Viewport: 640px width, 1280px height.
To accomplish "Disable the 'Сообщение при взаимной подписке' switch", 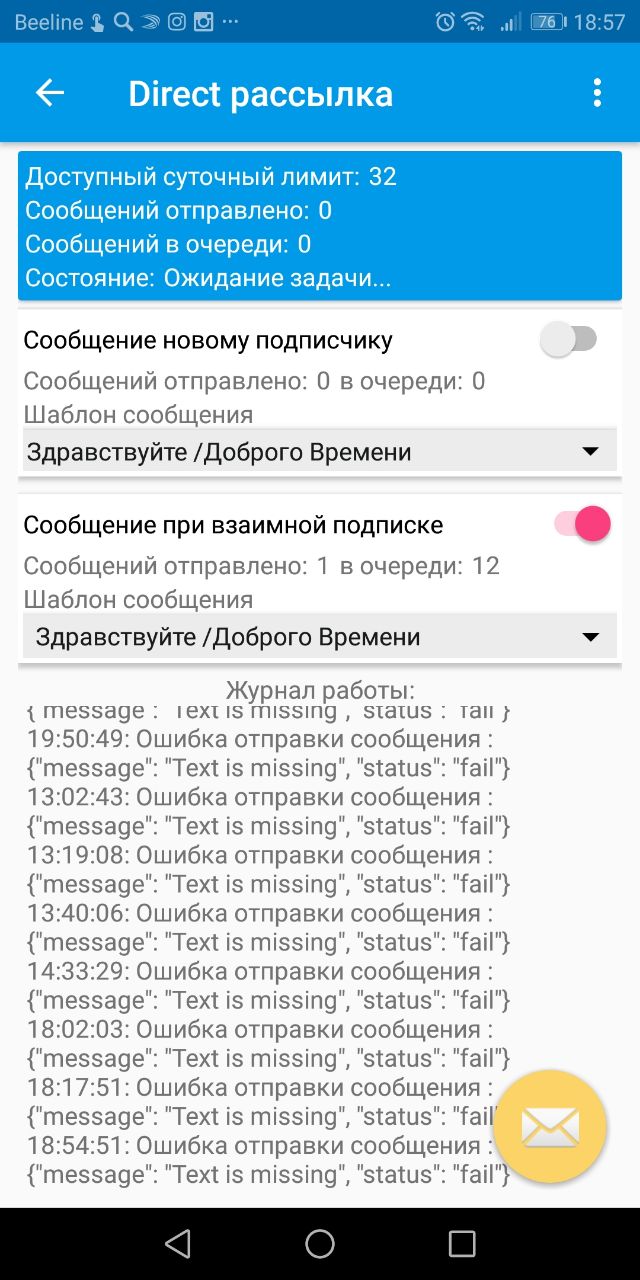I will (x=582, y=524).
